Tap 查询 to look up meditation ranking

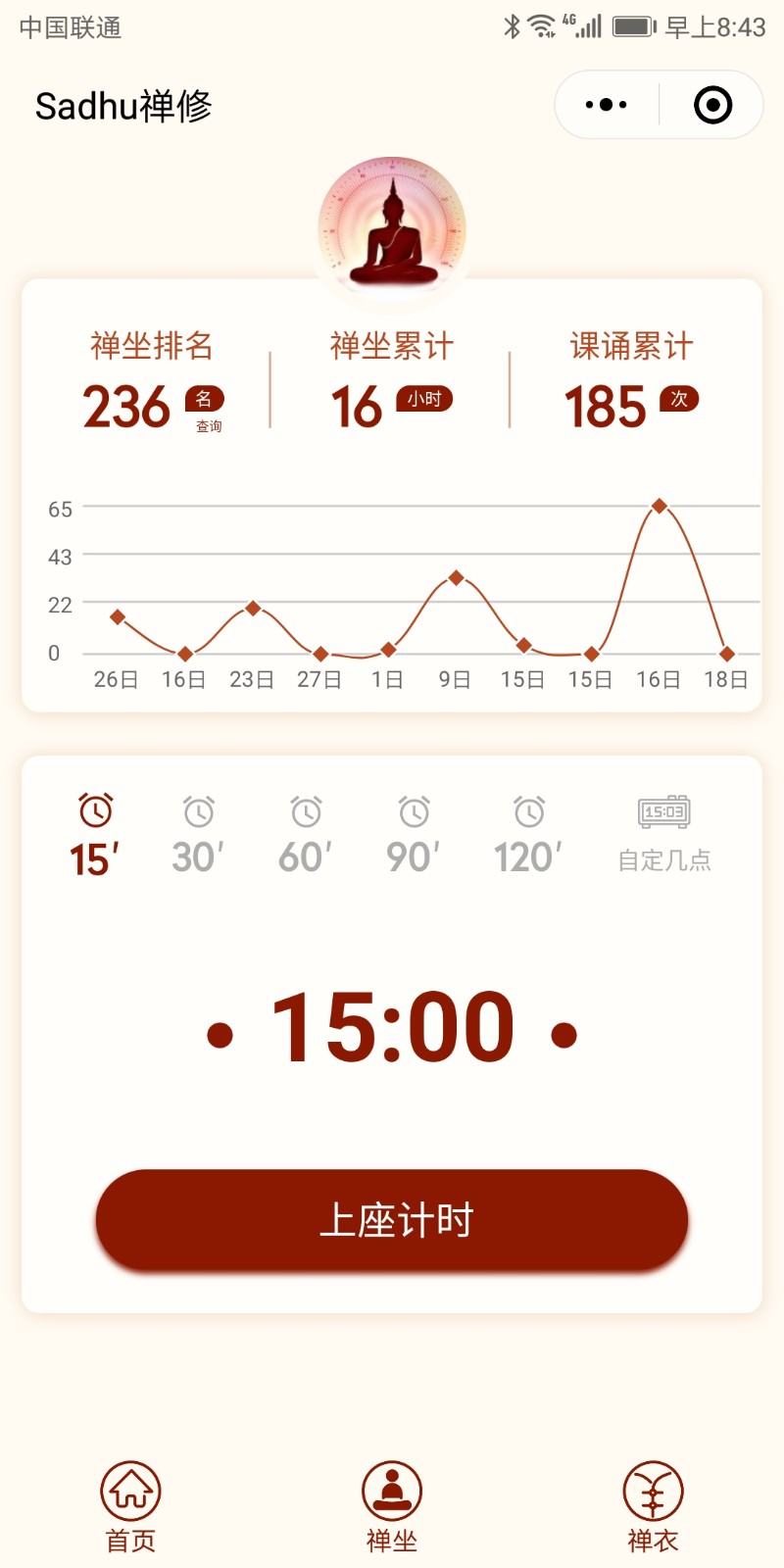click(x=209, y=426)
